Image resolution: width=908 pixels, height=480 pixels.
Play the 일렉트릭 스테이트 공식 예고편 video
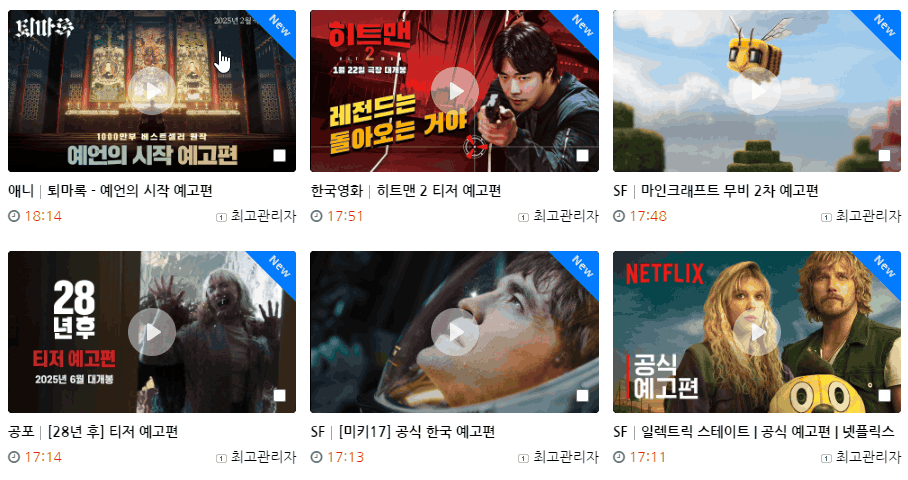coord(757,332)
